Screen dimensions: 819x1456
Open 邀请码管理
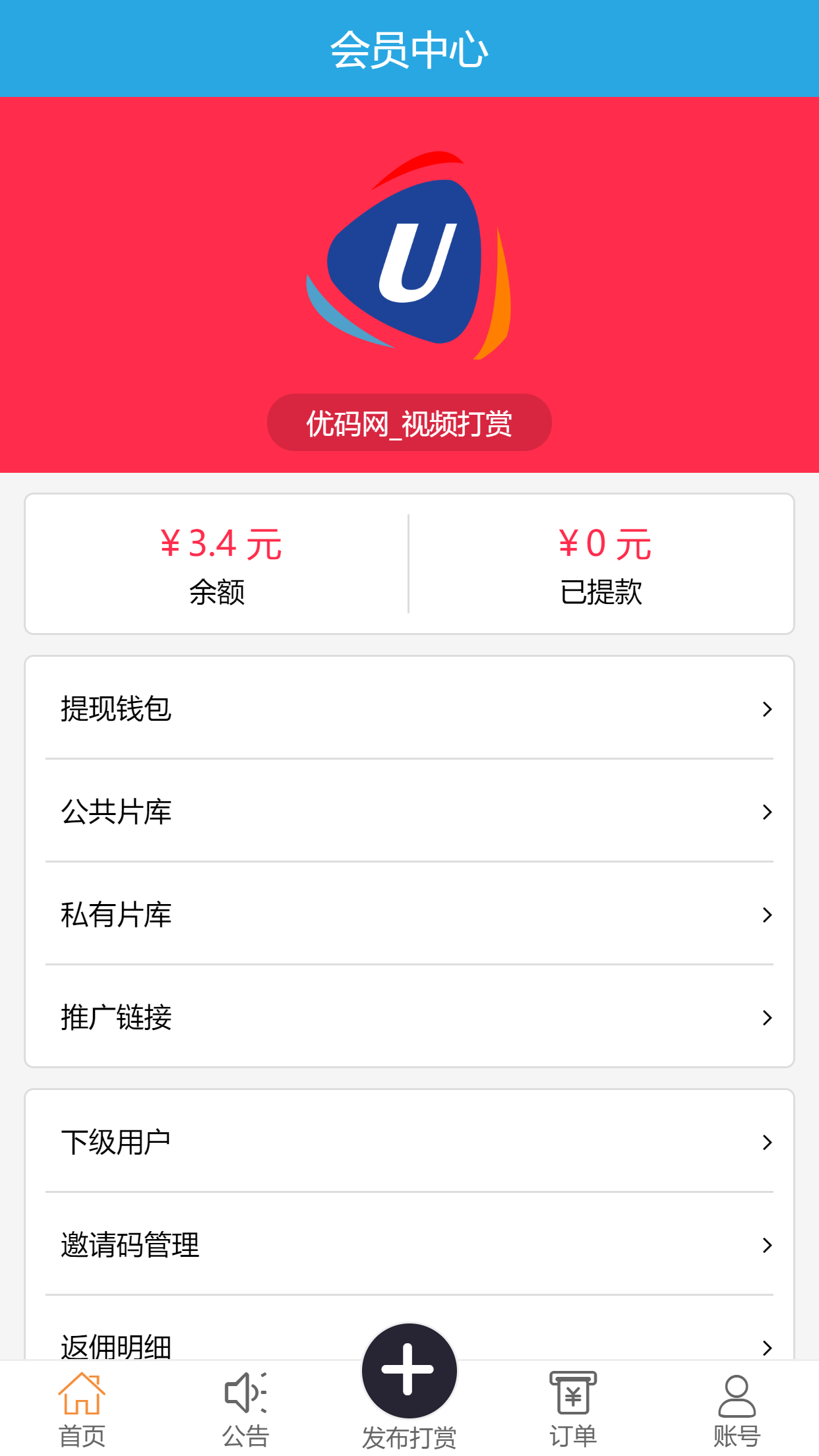point(409,1244)
